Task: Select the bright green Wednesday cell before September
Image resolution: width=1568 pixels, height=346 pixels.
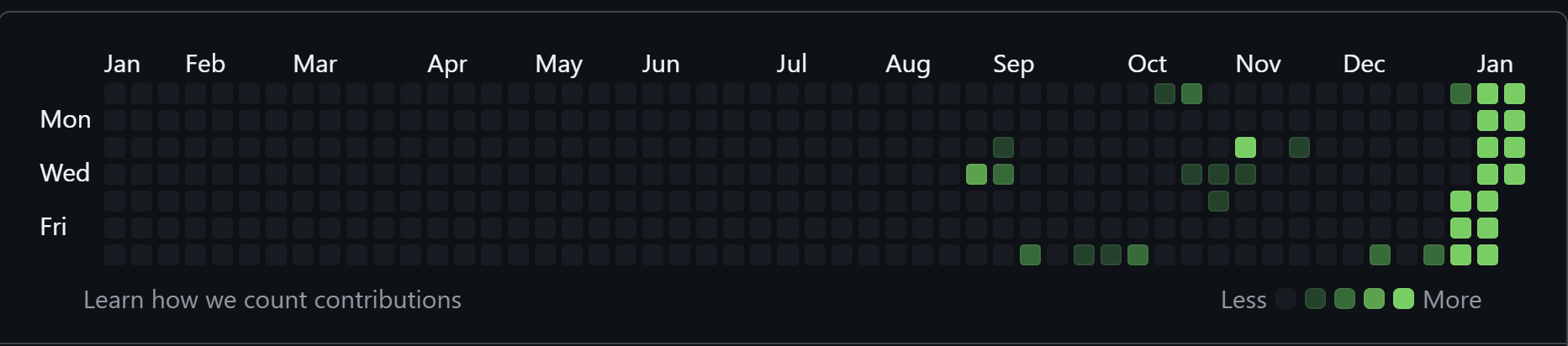Action: [976, 175]
